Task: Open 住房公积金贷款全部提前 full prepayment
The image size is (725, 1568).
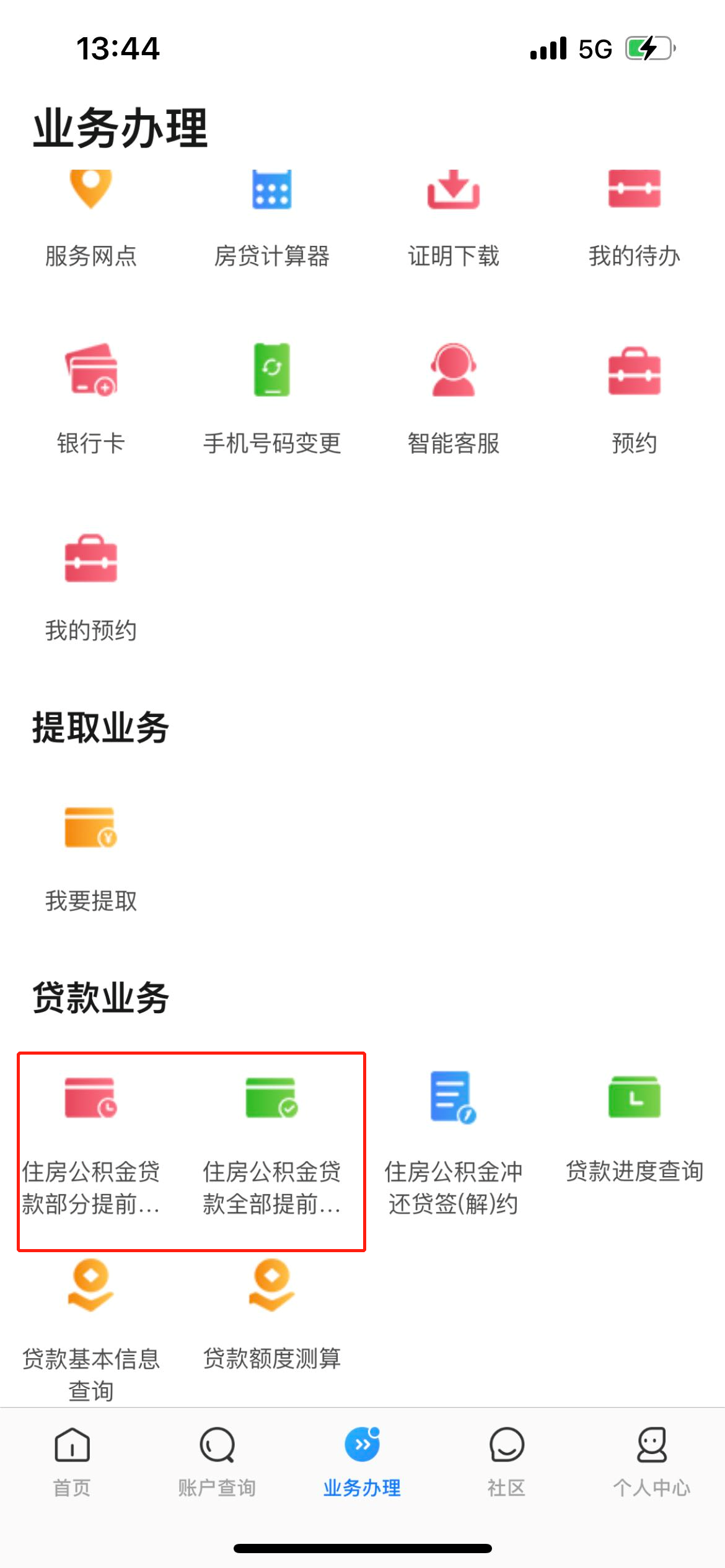Action: [271, 1146]
